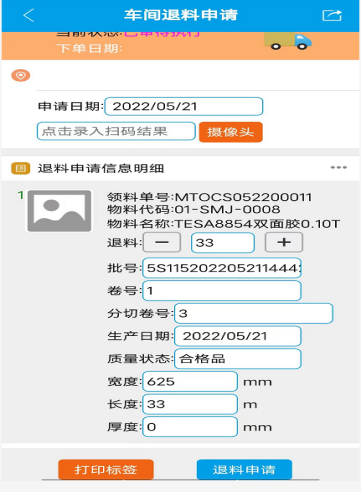Open the 申请日期 date field

[x=184, y=106]
